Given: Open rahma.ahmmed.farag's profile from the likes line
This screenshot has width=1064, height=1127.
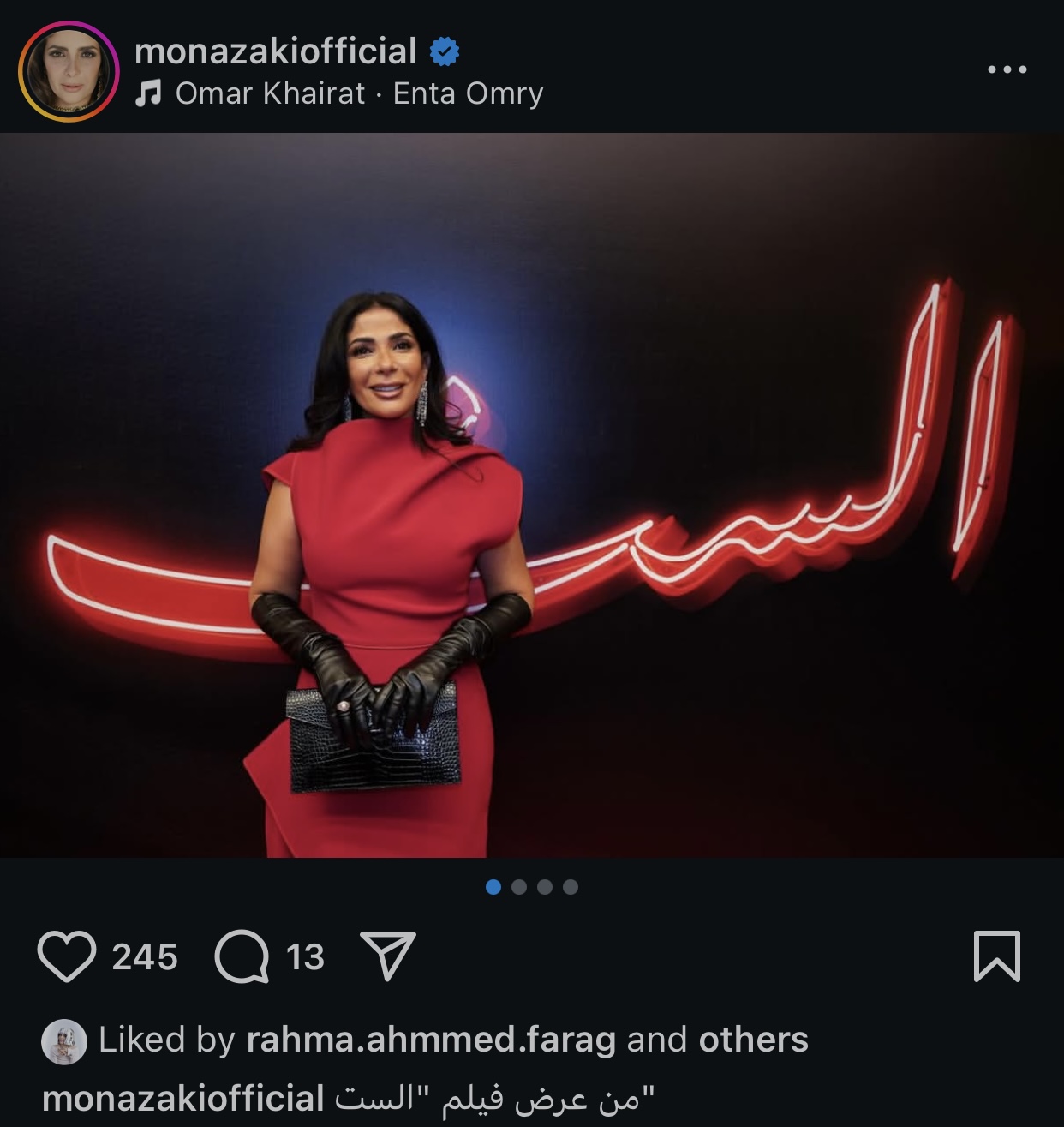Looking at the screenshot, I should [431, 1040].
